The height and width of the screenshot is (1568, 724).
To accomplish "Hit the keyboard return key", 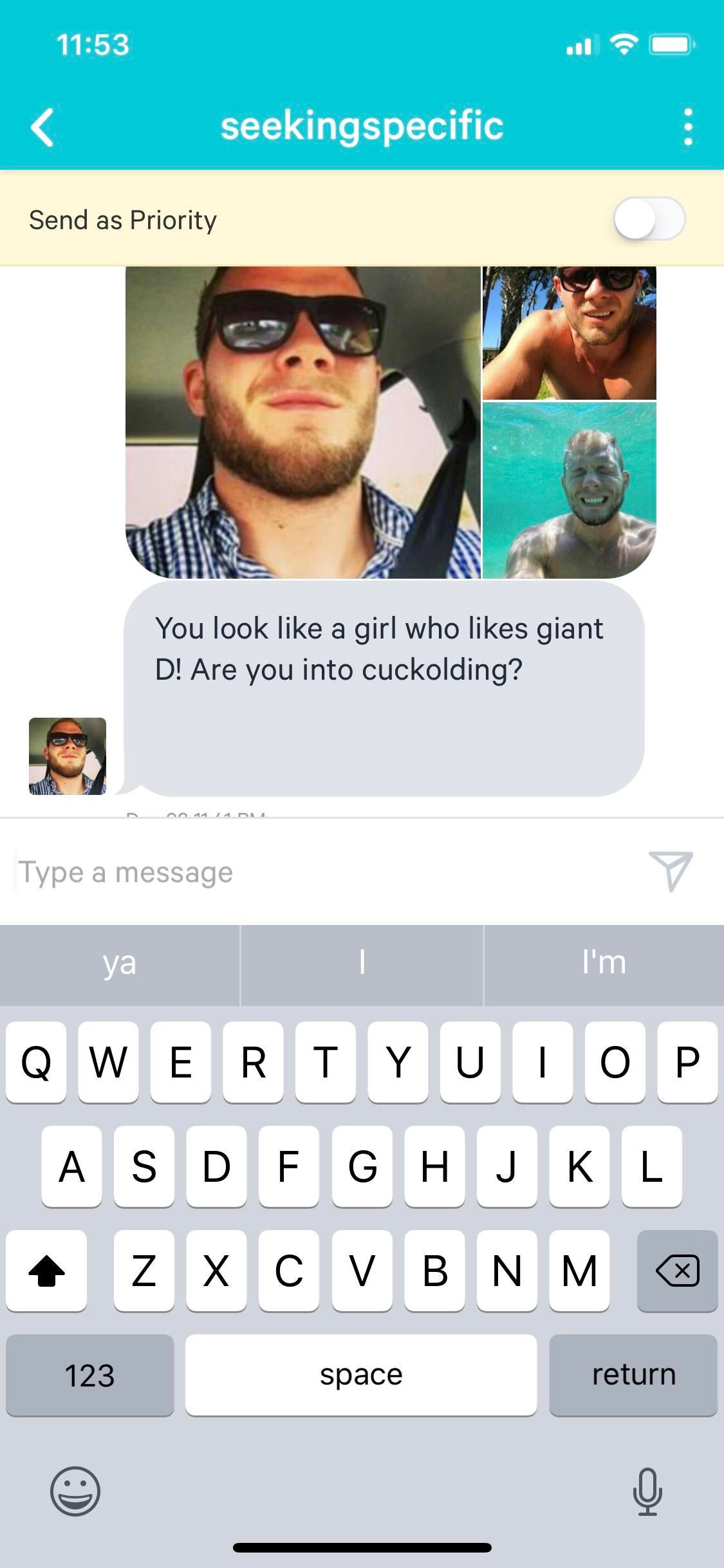I will click(633, 1375).
